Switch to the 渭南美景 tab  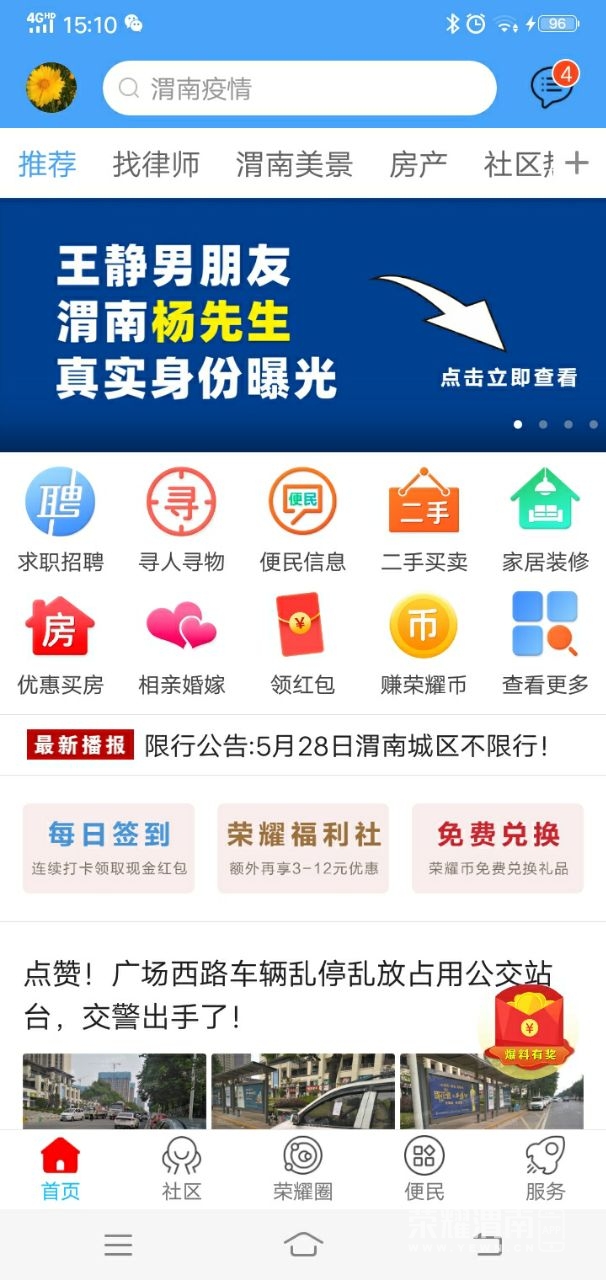coord(294,164)
